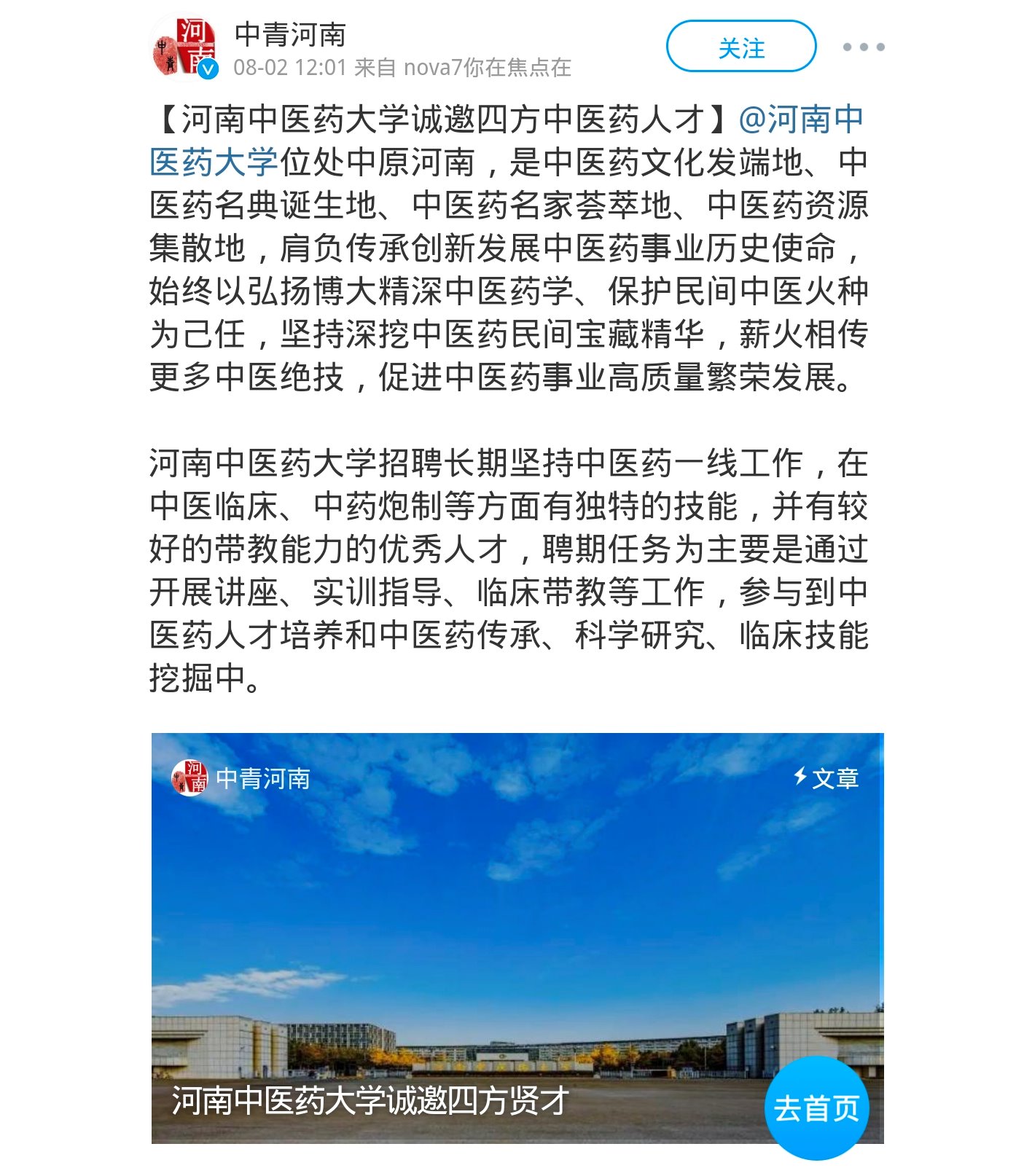Follow 中青河南 with the 关注 button
The image size is (1024, 1176).
740,47
